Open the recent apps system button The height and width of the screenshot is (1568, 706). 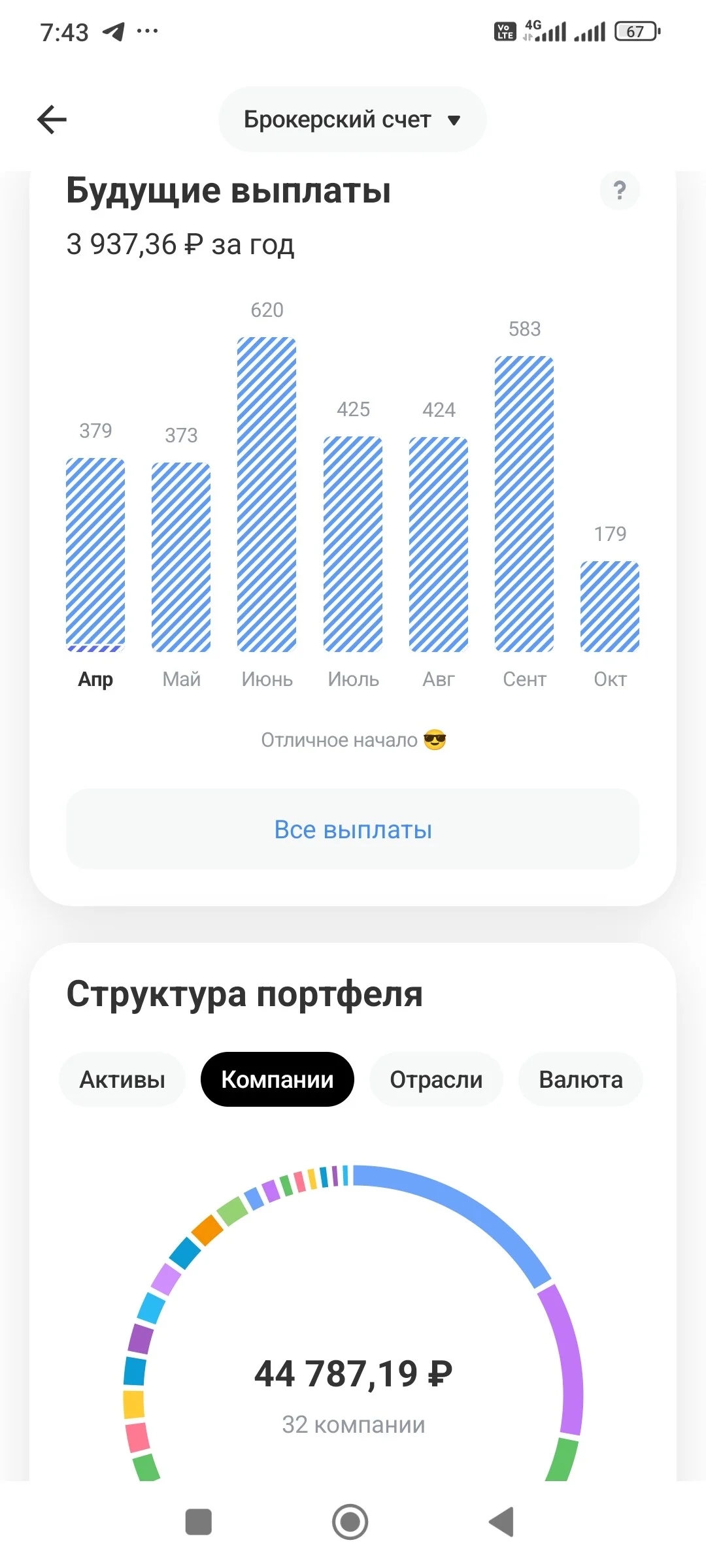pos(199,1522)
